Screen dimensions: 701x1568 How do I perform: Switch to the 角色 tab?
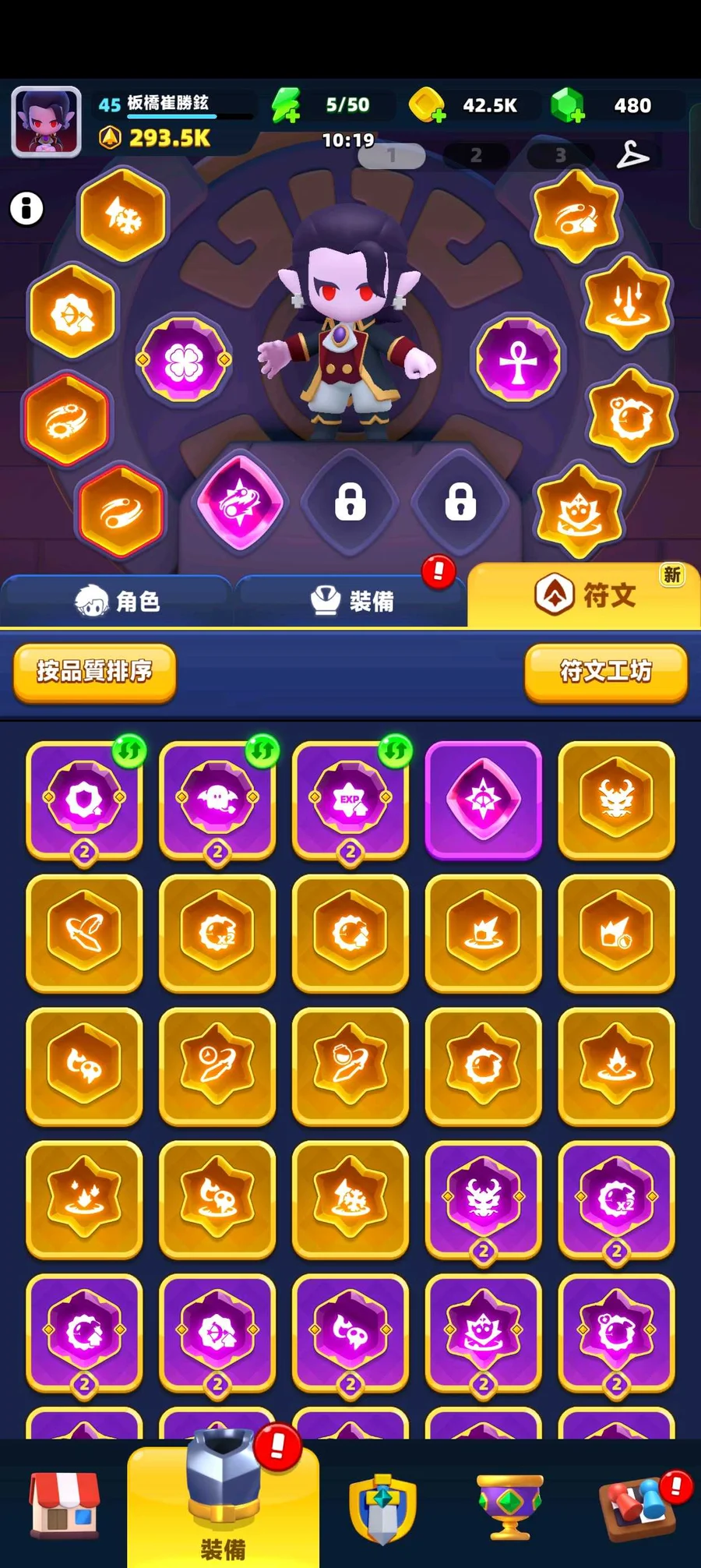click(117, 601)
